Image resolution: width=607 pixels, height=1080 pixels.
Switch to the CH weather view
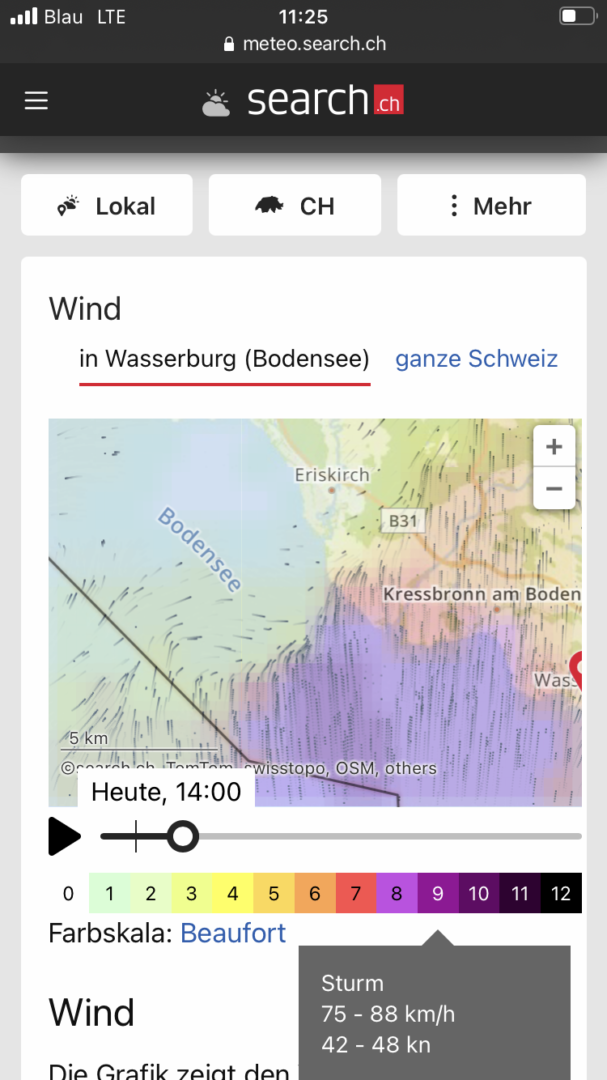[x=295, y=205]
